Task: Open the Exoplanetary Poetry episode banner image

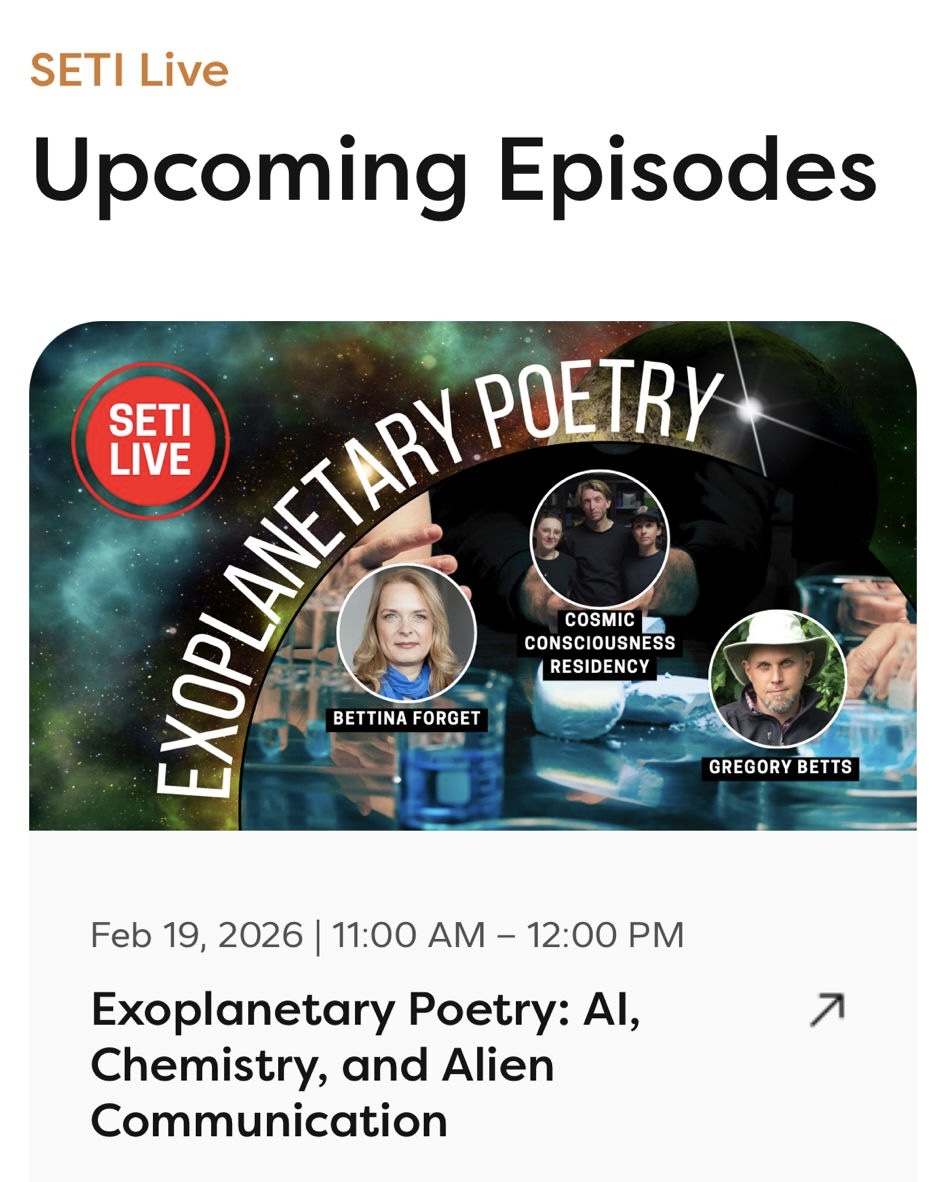Action: click(x=472, y=575)
